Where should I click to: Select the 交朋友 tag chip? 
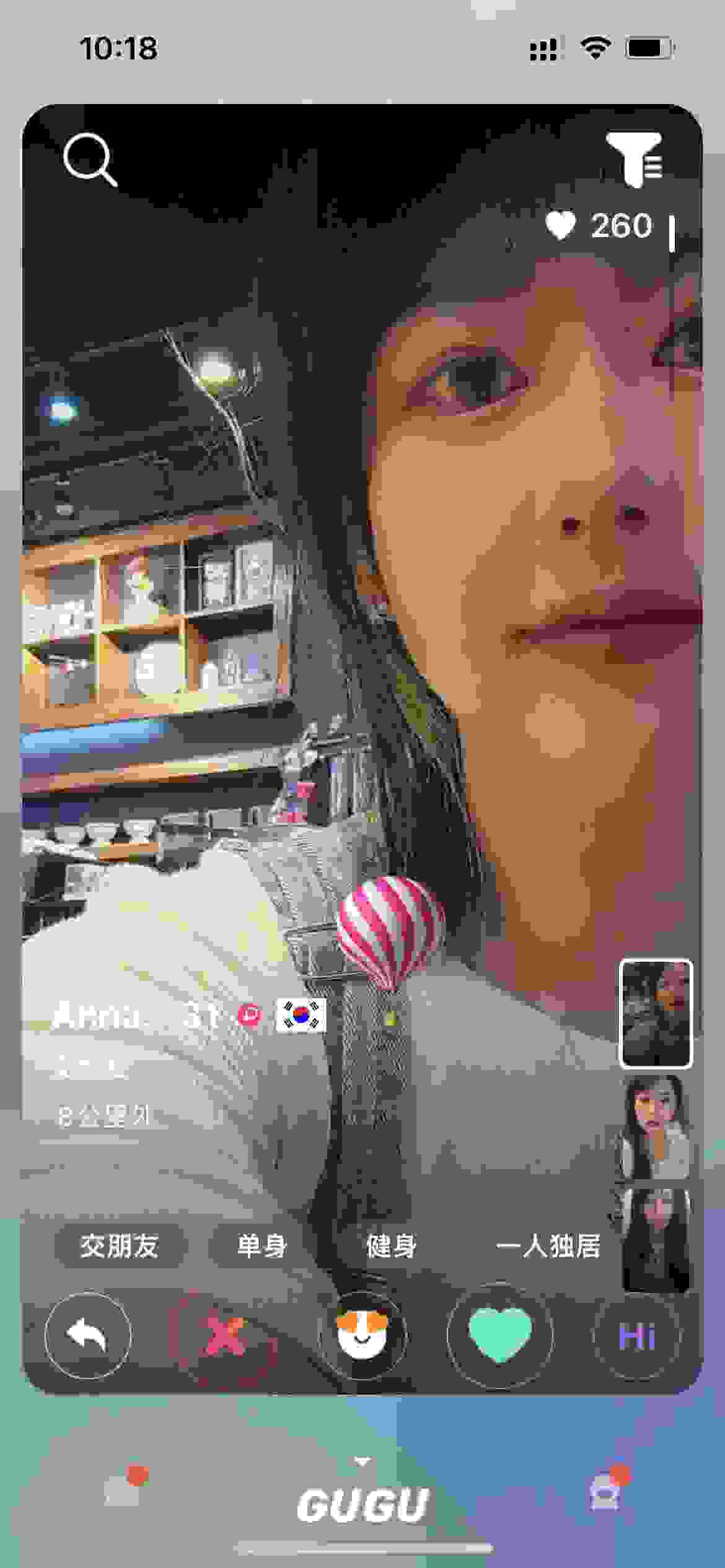(120, 1247)
